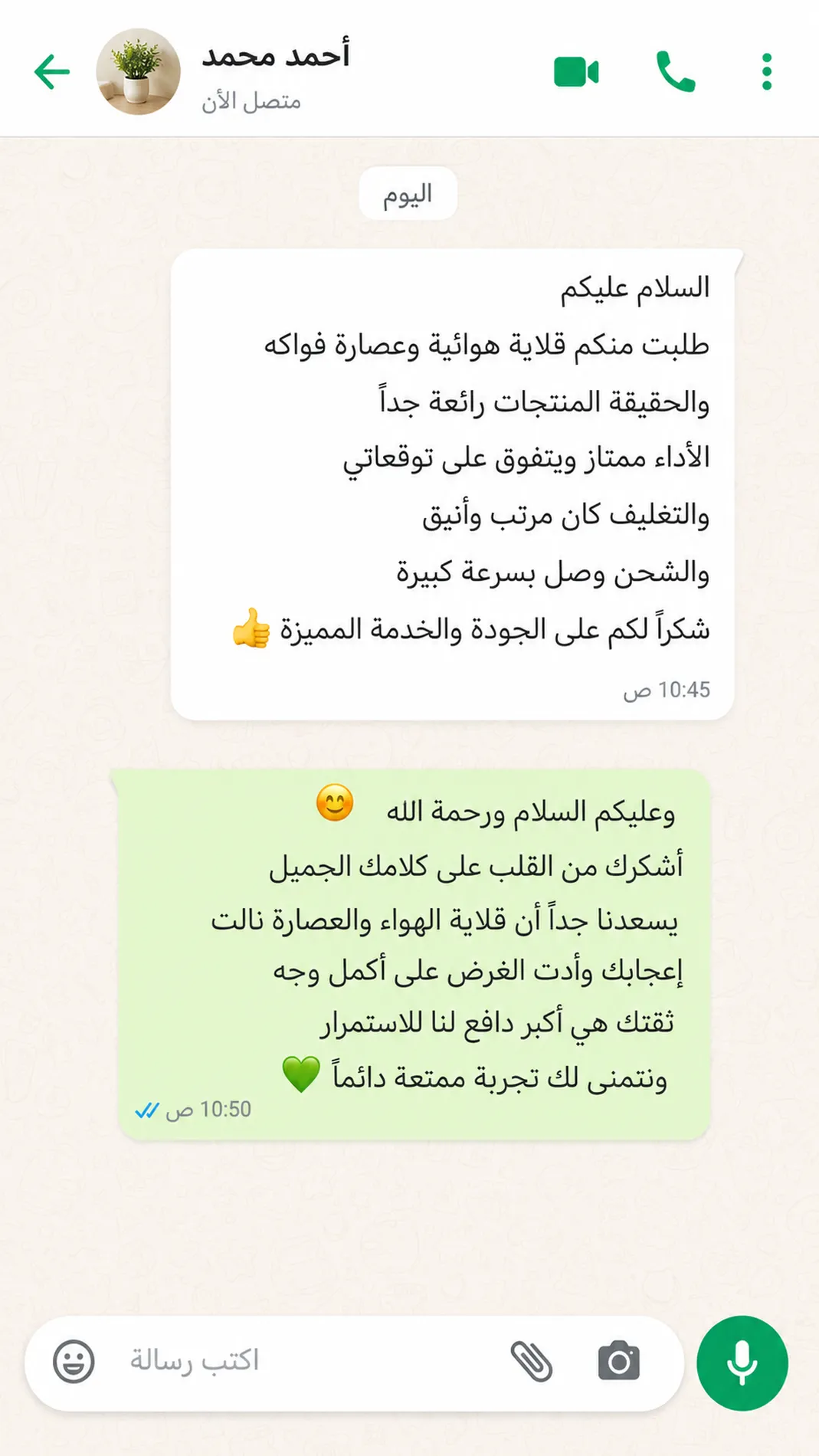The width and height of the screenshot is (819, 1456).
Task: Start a video call with أحمد محمد
Action: pos(576,72)
